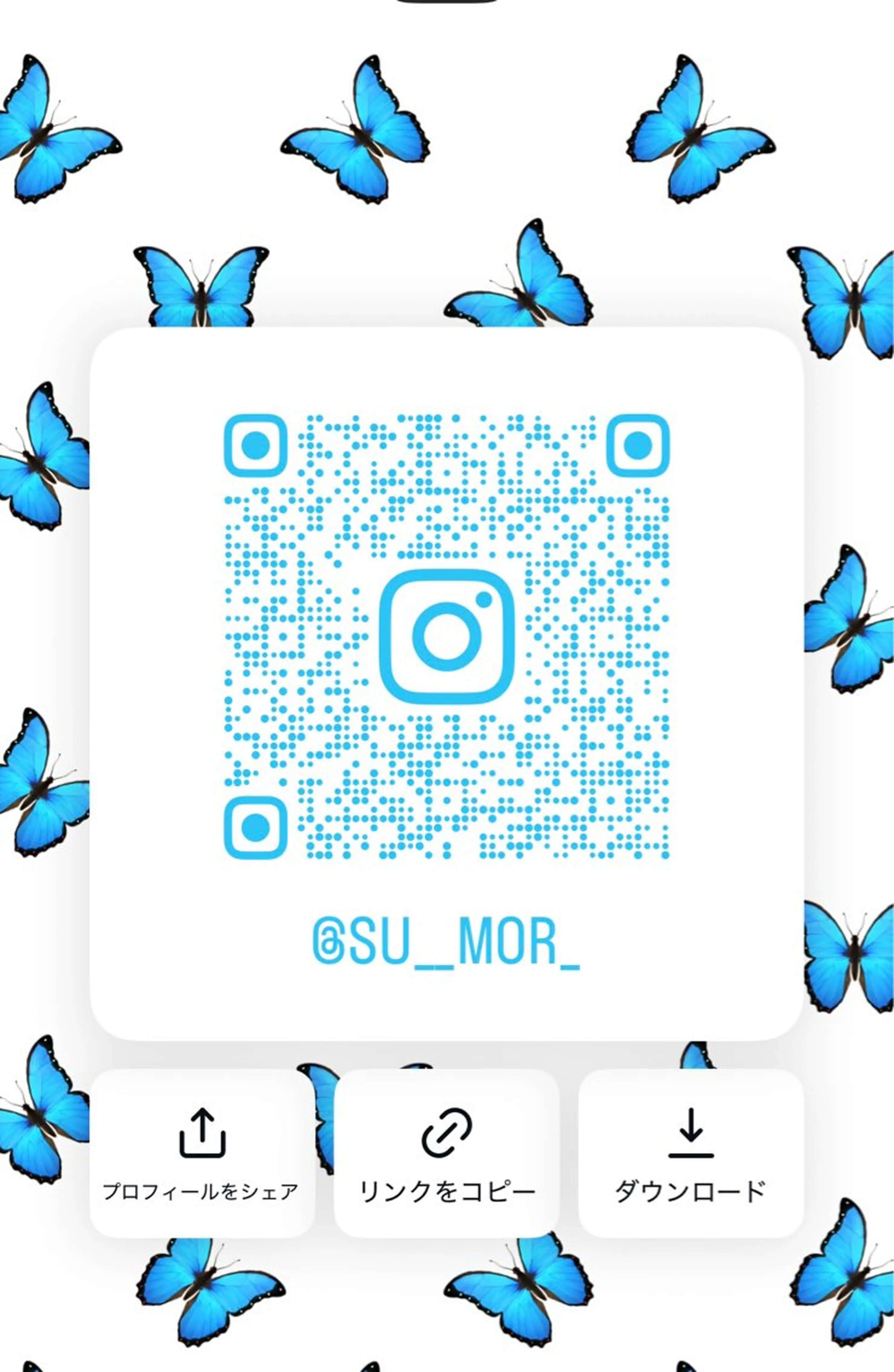Download the QR code via ダウンロード
Screen dimensions: 894x1372
point(690,1153)
